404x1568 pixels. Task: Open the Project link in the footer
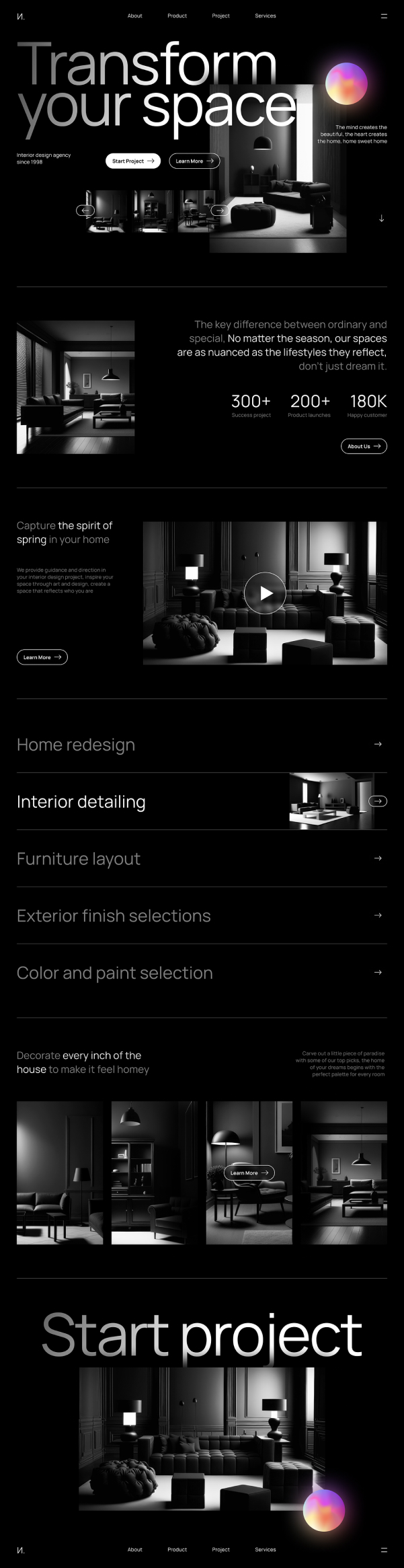point(221,1549)
